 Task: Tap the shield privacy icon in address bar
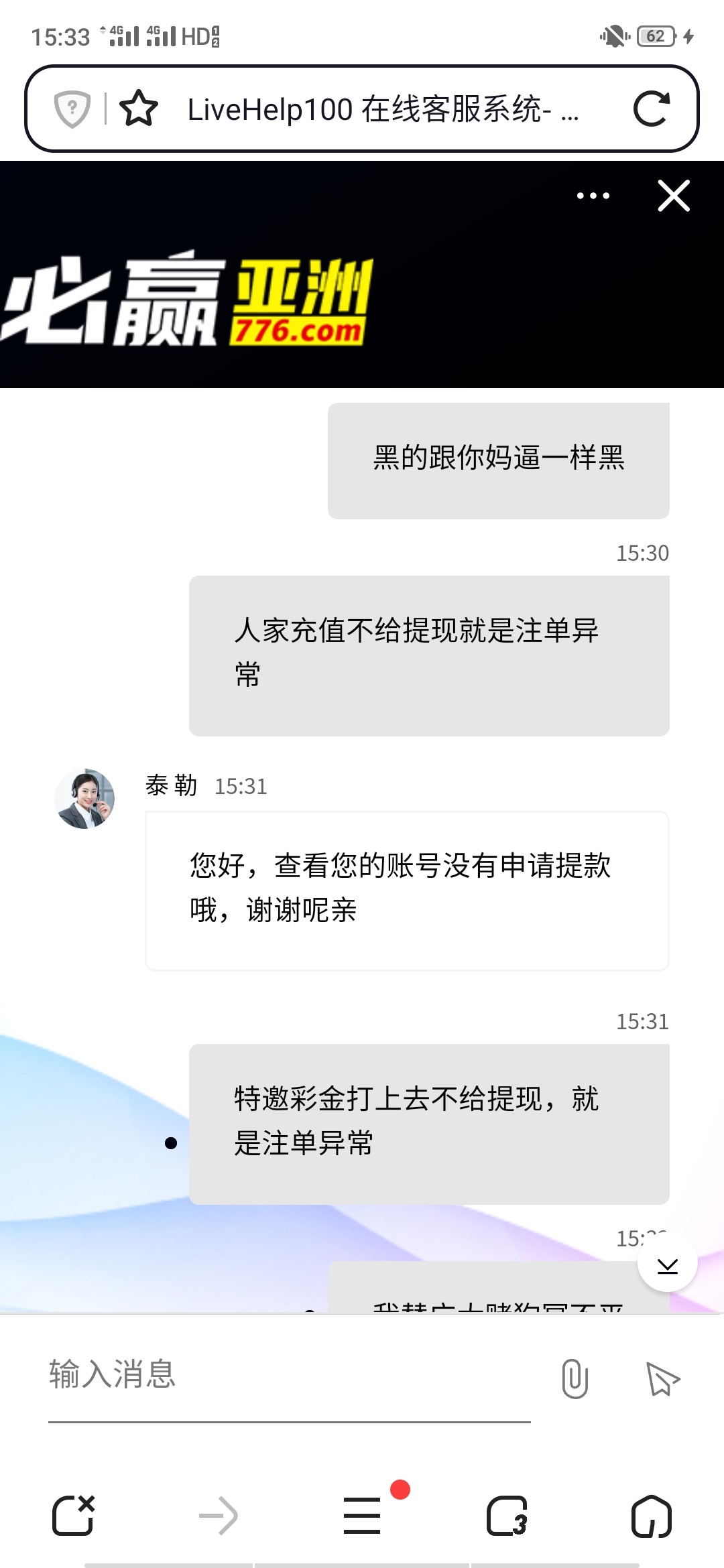(x=70, y=107)
